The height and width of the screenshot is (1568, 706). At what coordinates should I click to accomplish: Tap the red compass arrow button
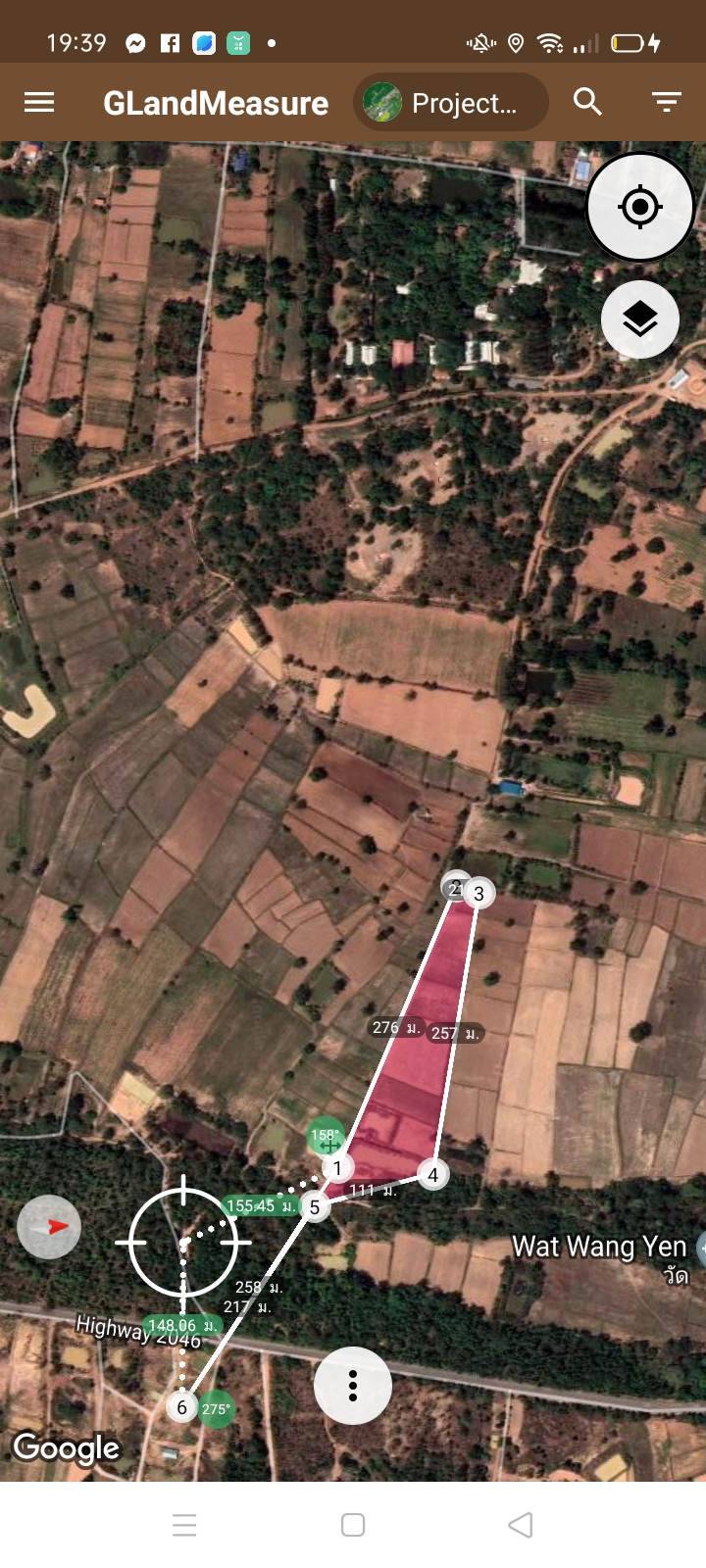pos(49,1226)
